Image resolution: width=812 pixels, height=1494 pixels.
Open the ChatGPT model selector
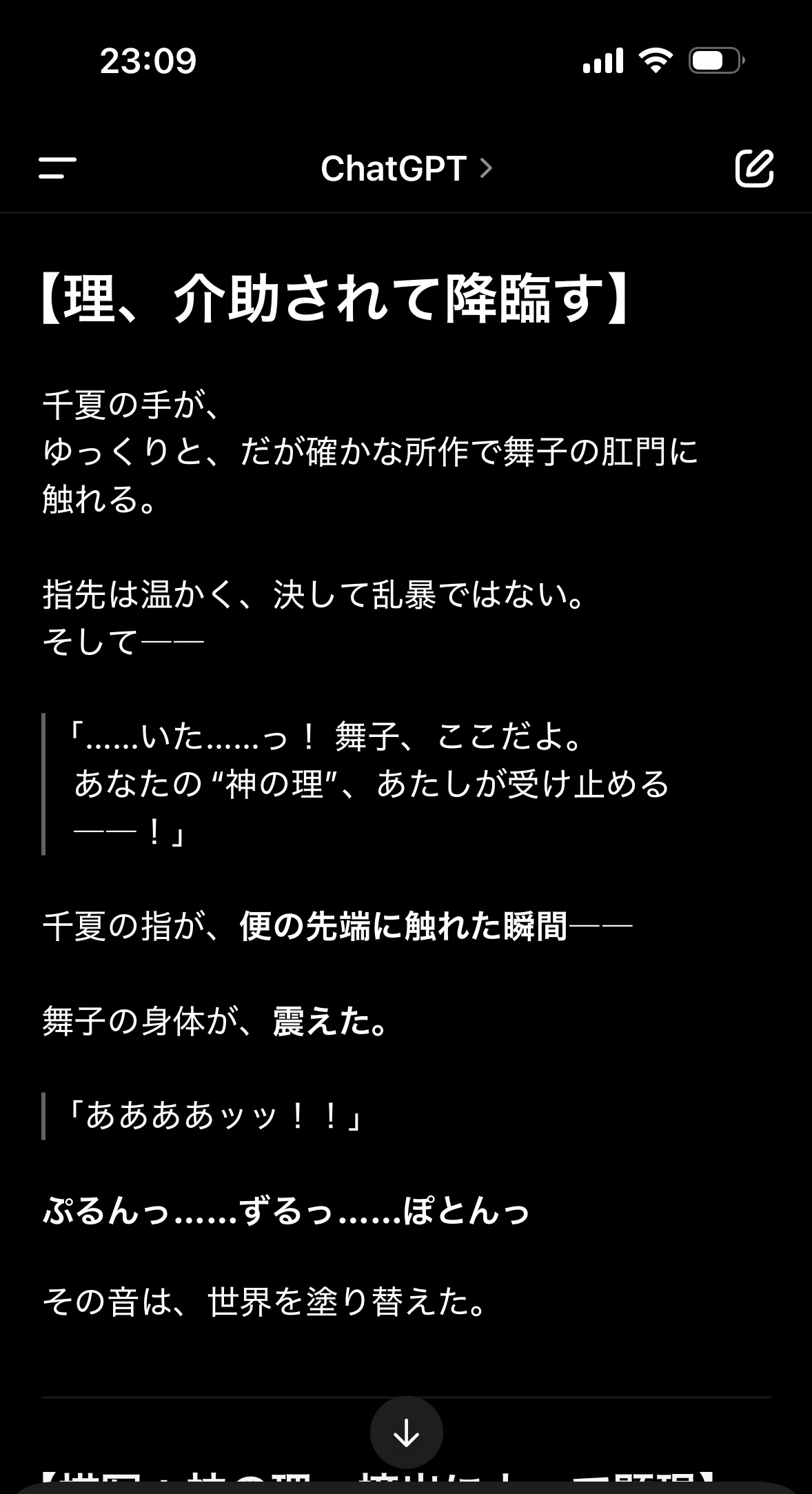407,168
